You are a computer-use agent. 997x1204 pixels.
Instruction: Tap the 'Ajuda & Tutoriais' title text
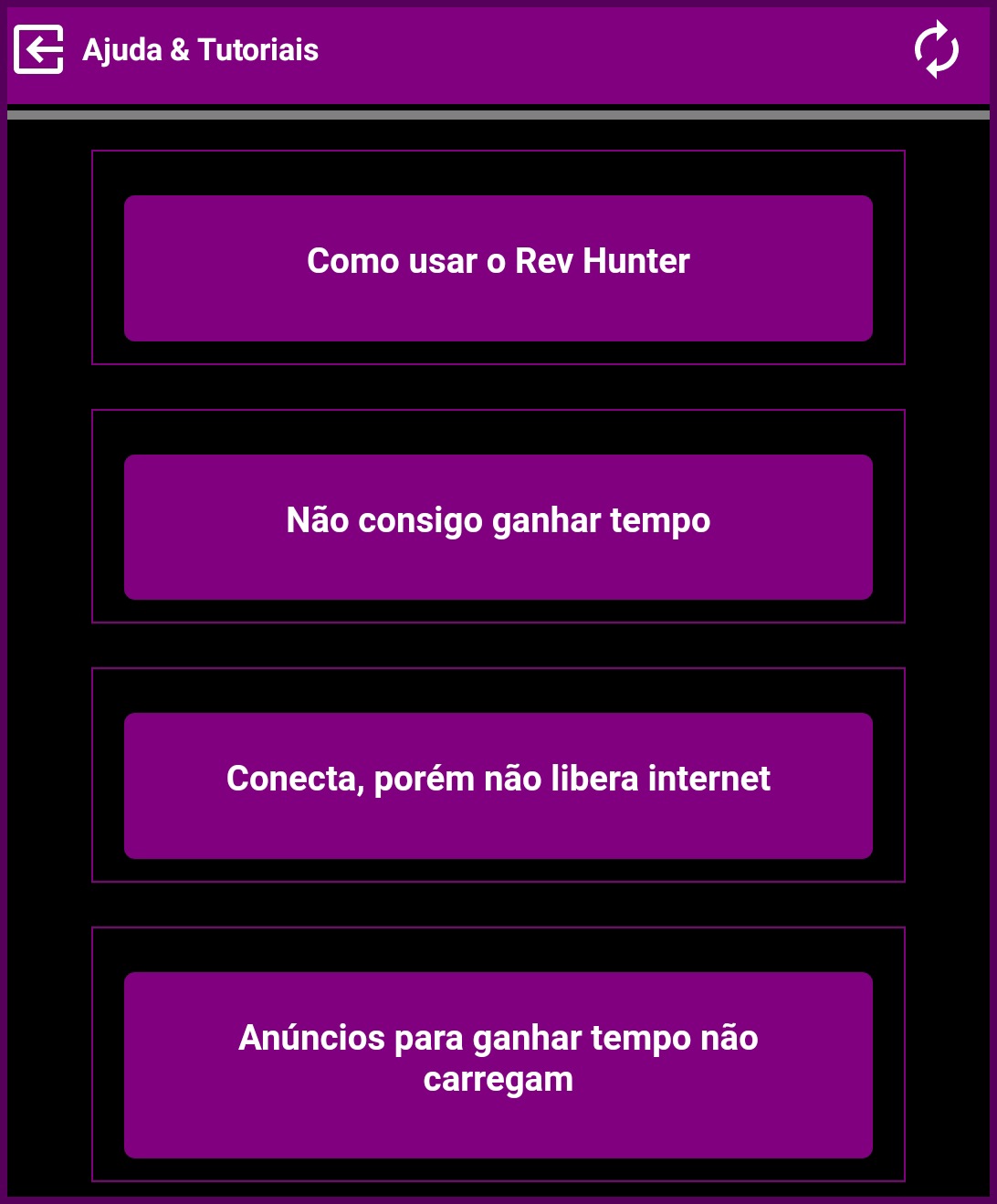[x=202, y=50]
